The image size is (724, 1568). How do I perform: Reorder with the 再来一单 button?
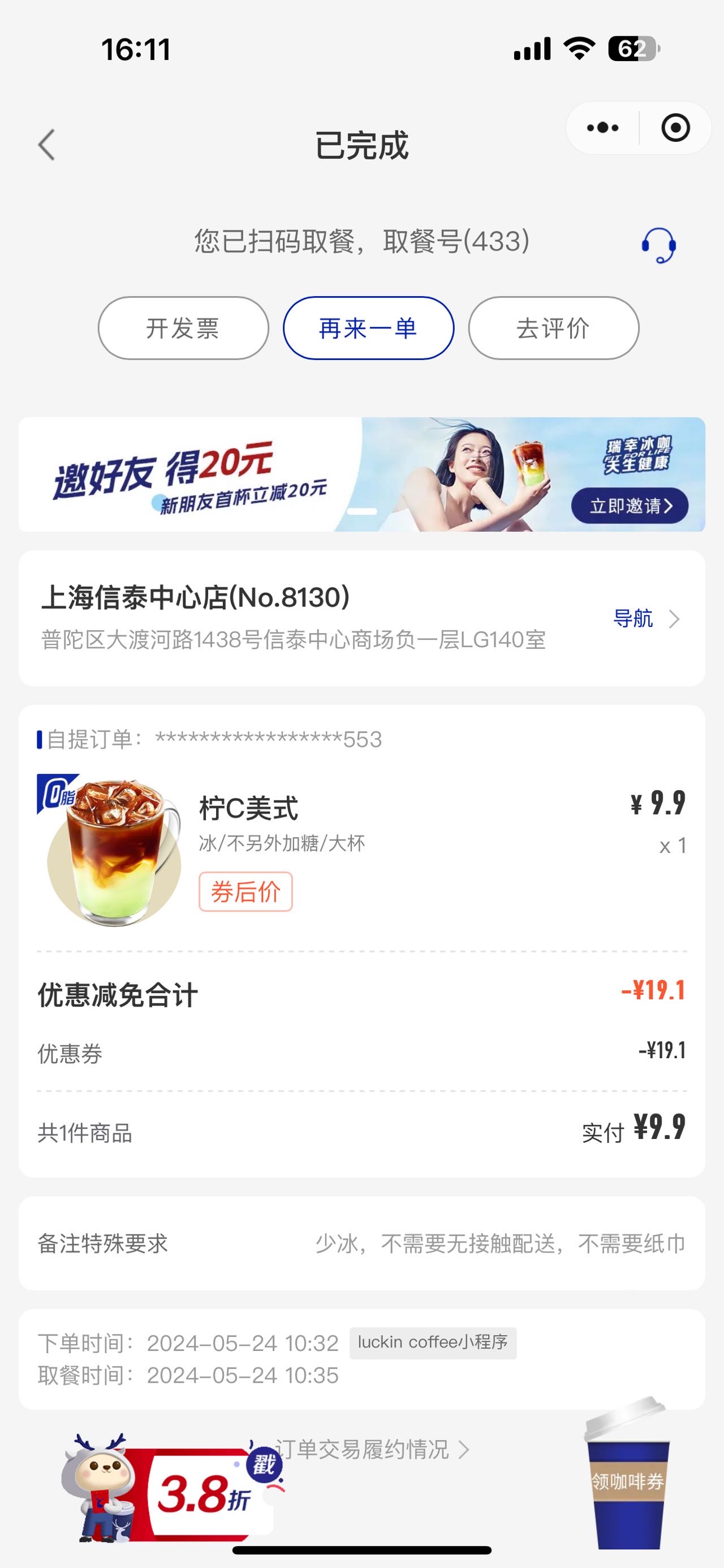368,328
